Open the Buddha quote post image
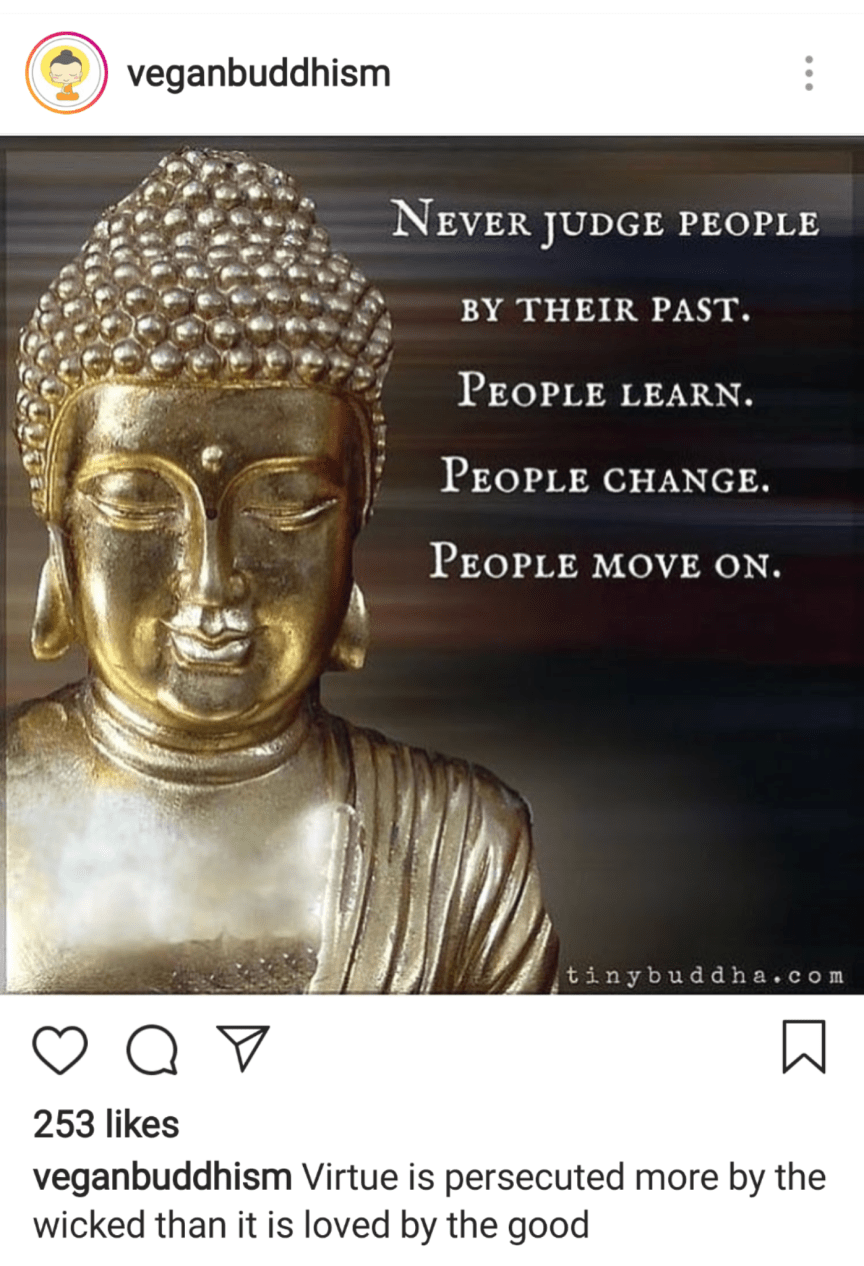This screenshot has width=864, height=1266. click(x=432, y=565)
